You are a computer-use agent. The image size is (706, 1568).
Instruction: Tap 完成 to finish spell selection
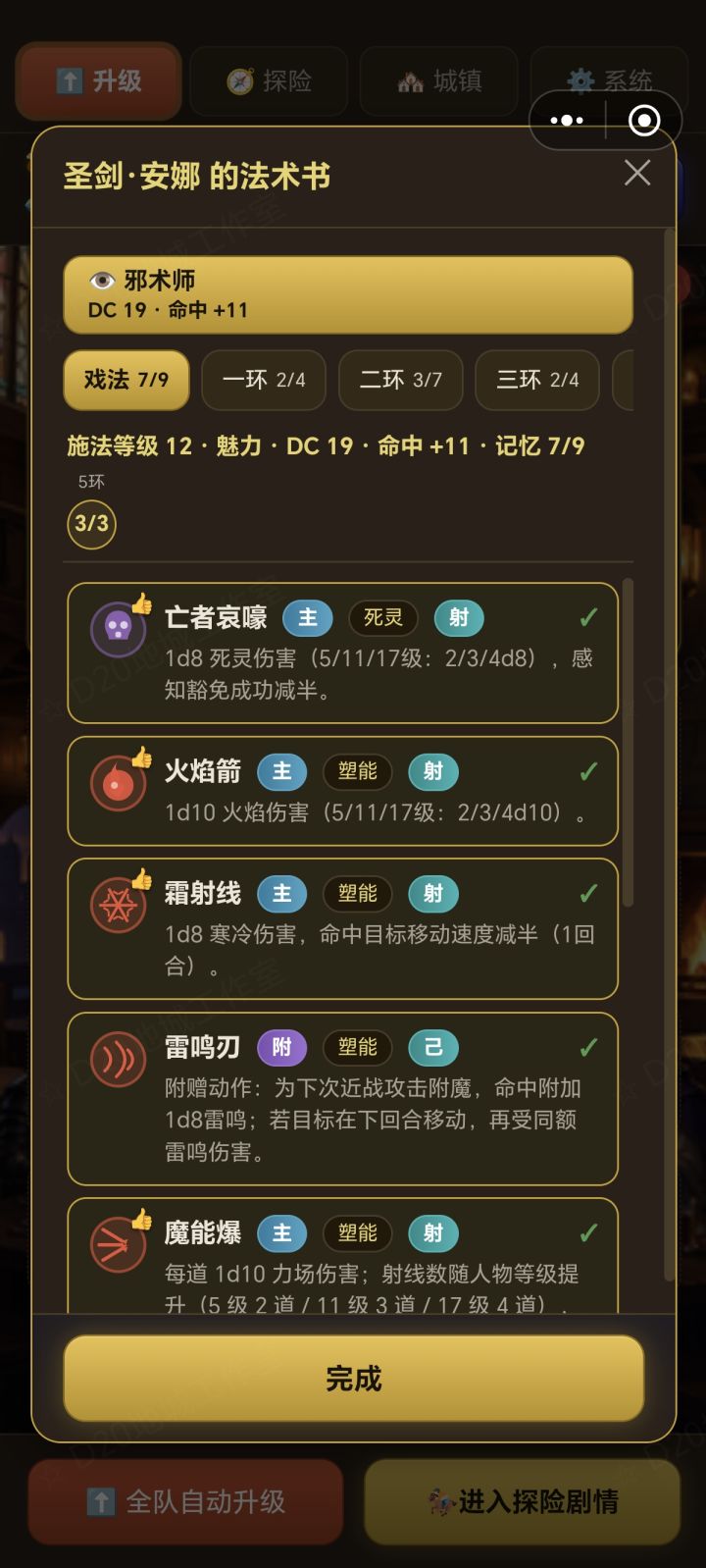[353, 1379]
